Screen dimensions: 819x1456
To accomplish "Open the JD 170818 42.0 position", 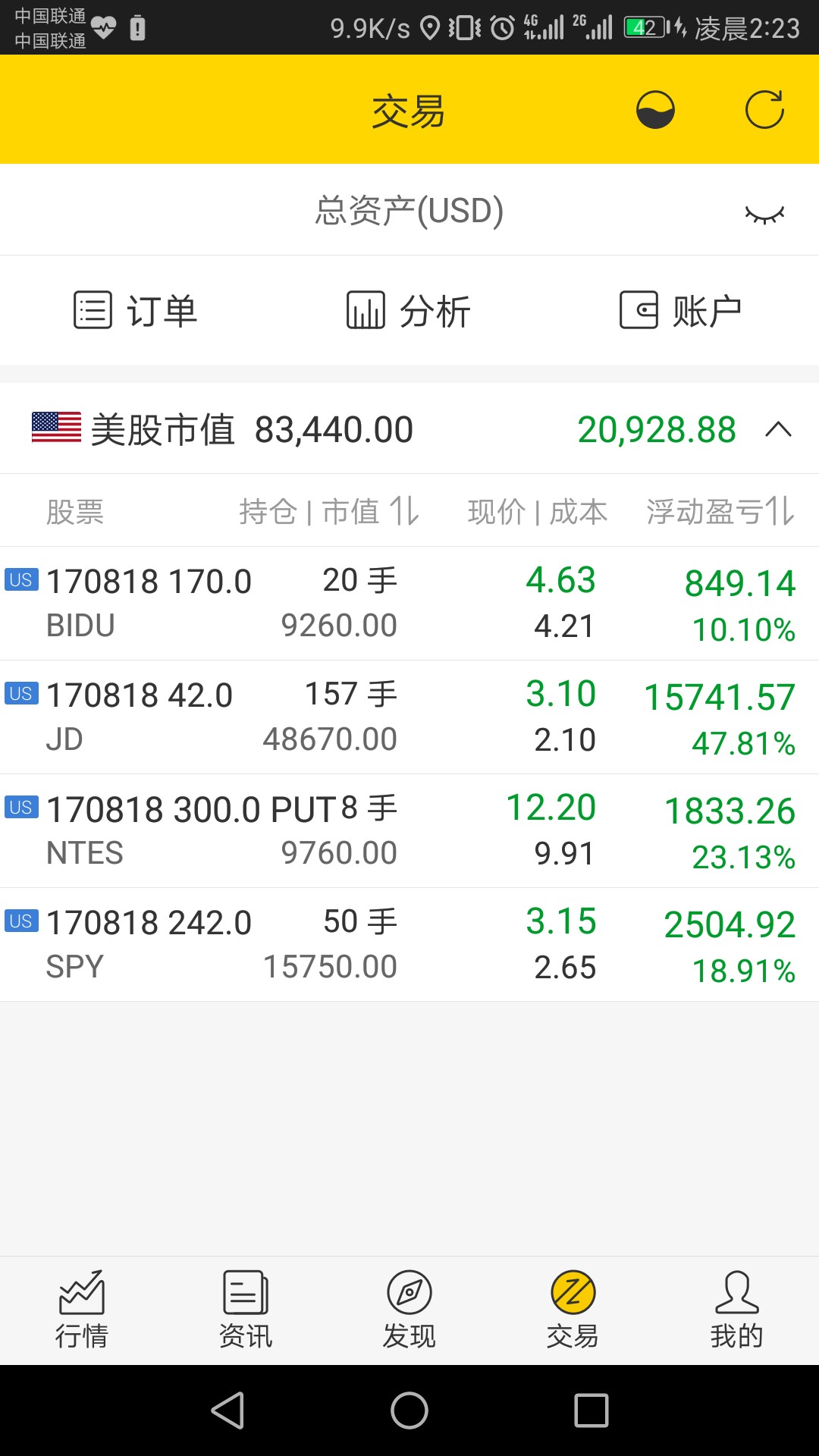I will click(409, 717).
